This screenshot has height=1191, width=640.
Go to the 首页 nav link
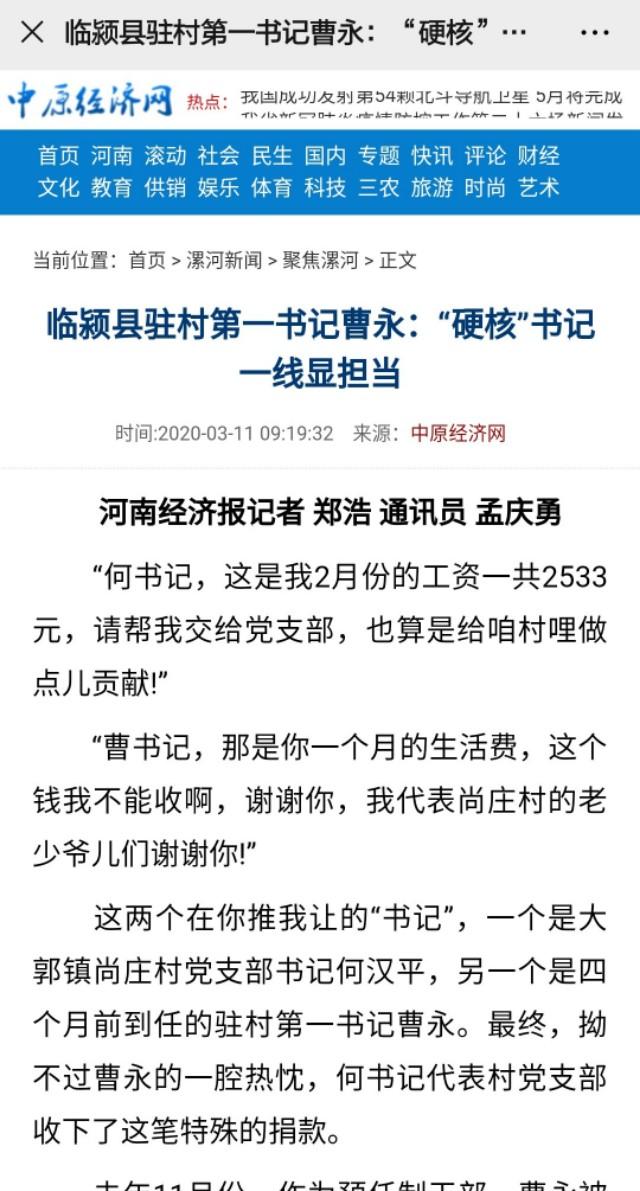click(58, 156)
